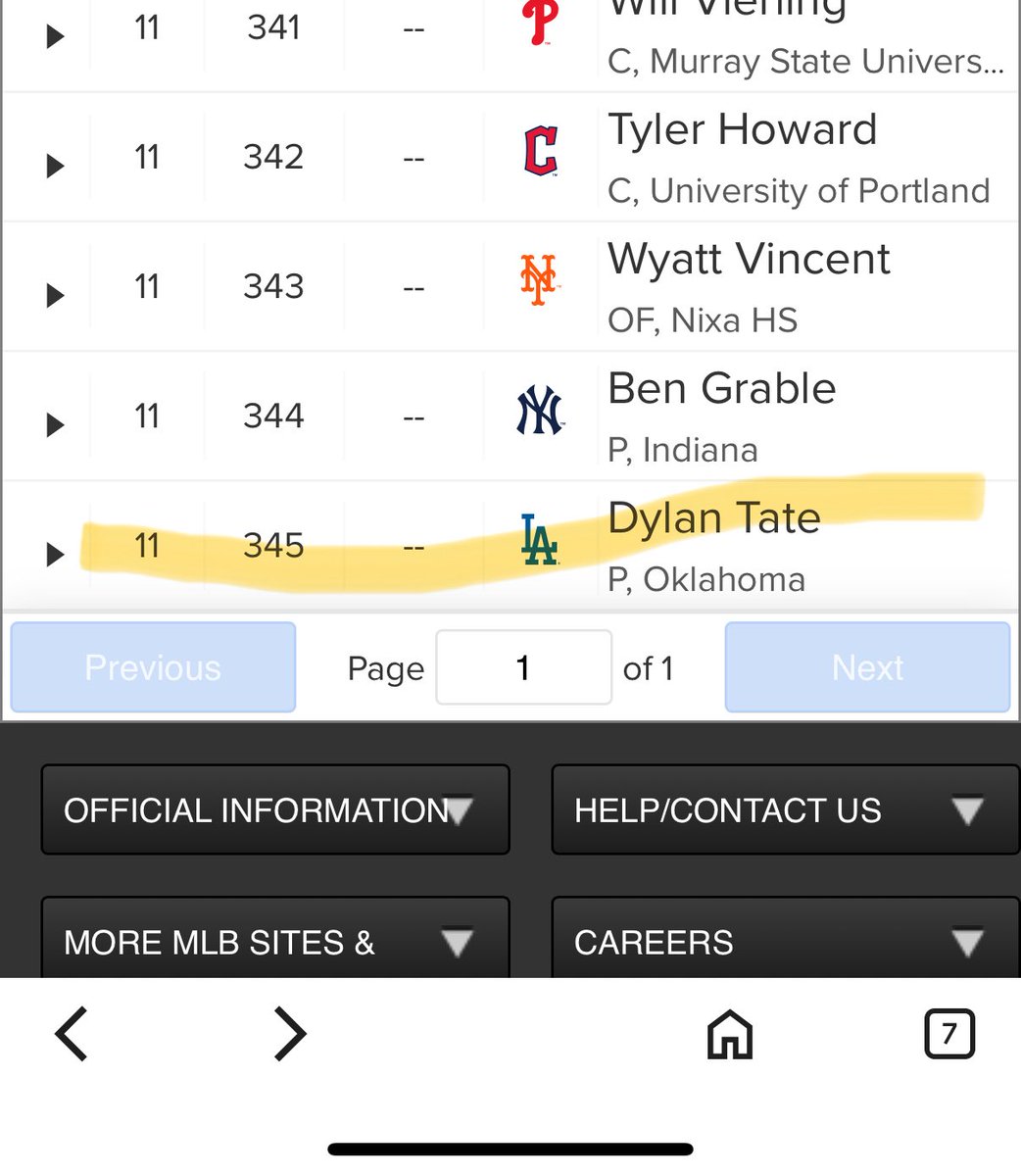Open the browser home page
The height and width of the screenshot is (1176, 1021).
(730, 1035)
